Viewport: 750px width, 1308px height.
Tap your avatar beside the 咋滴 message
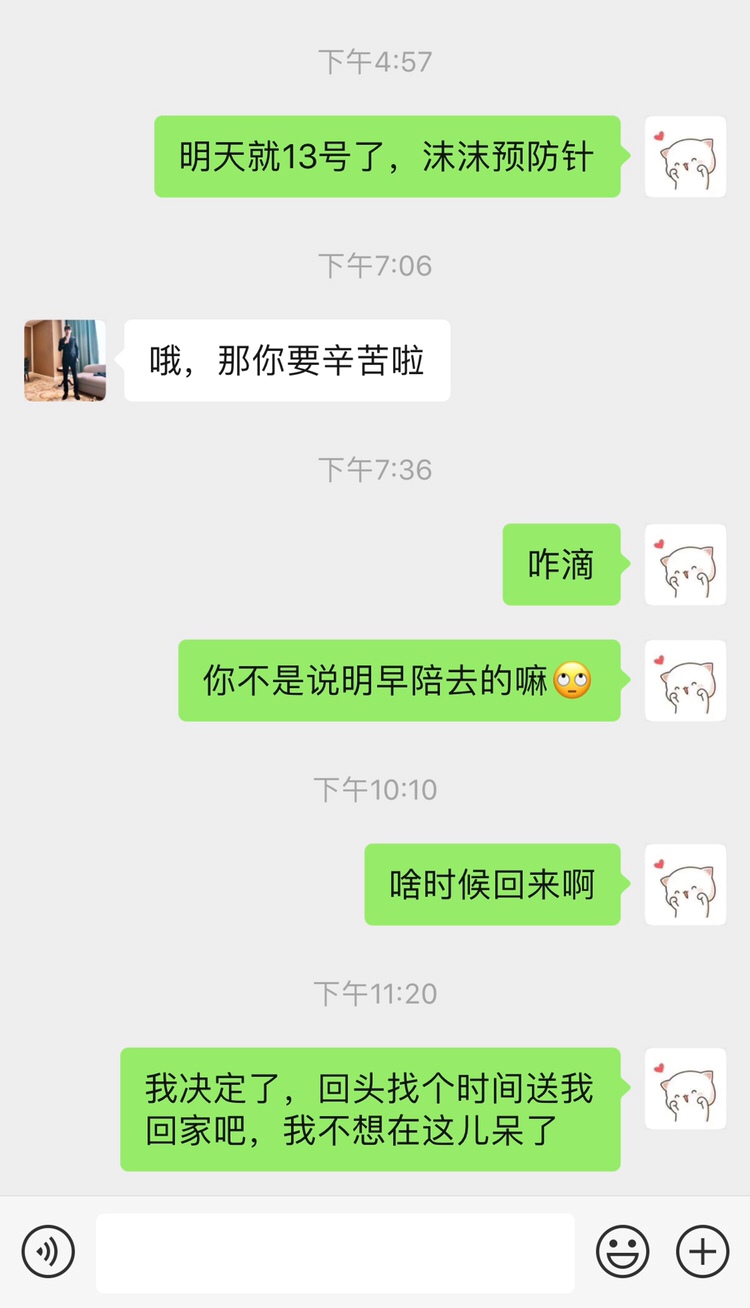[685, 565]
